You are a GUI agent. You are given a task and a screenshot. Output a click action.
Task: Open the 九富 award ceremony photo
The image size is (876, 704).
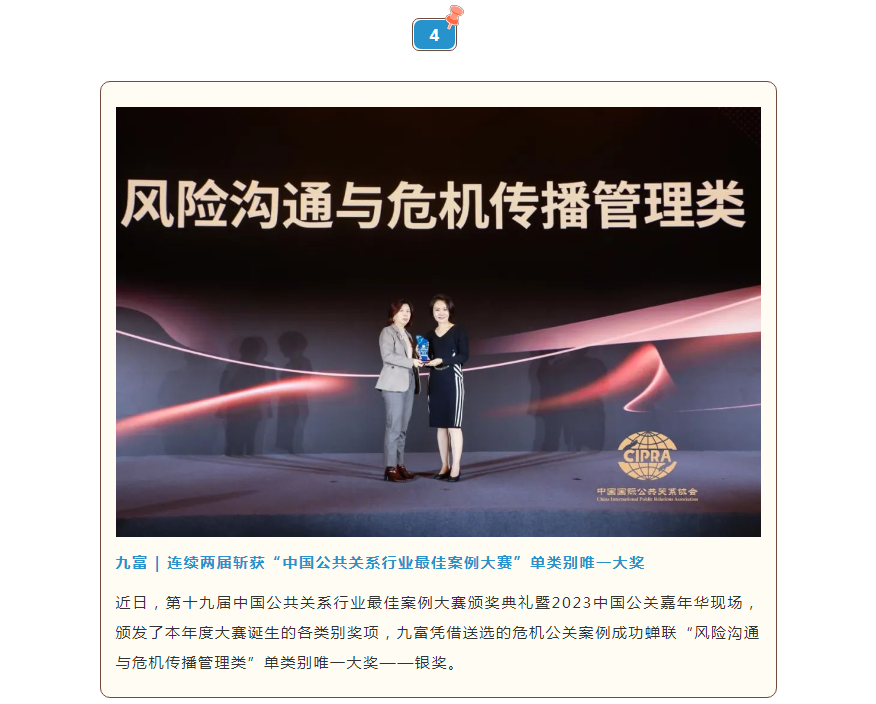pos(438,321)
